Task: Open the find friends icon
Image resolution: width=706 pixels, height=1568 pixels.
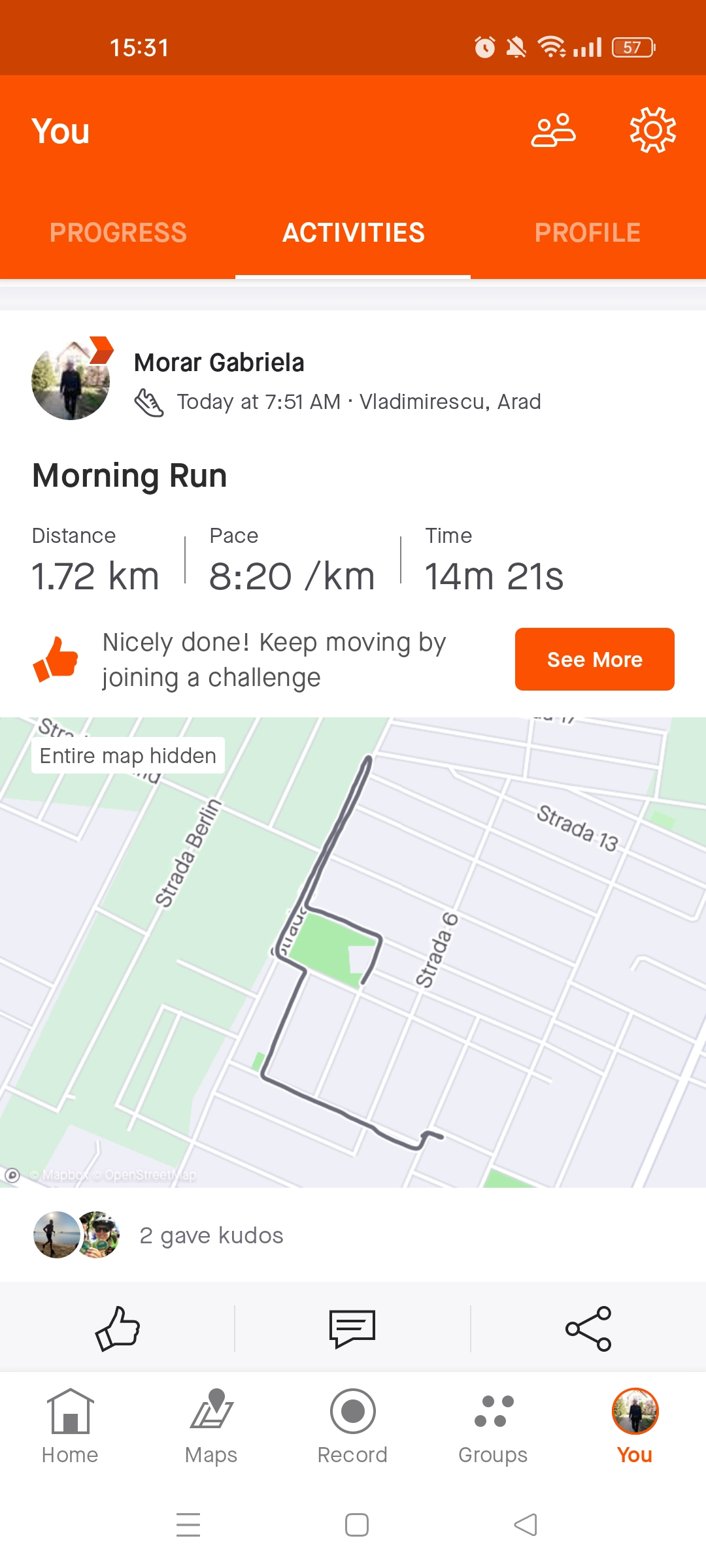Action: 553,131
